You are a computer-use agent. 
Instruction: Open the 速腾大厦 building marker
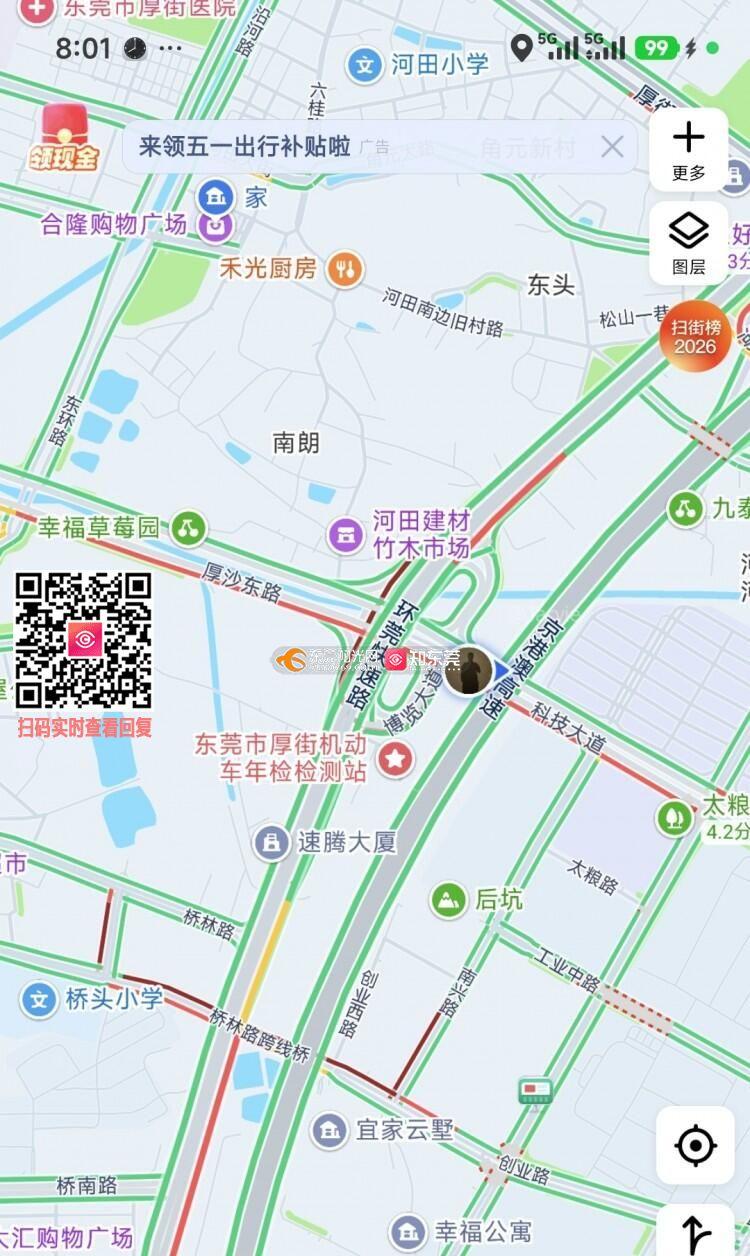coord(271,842)
